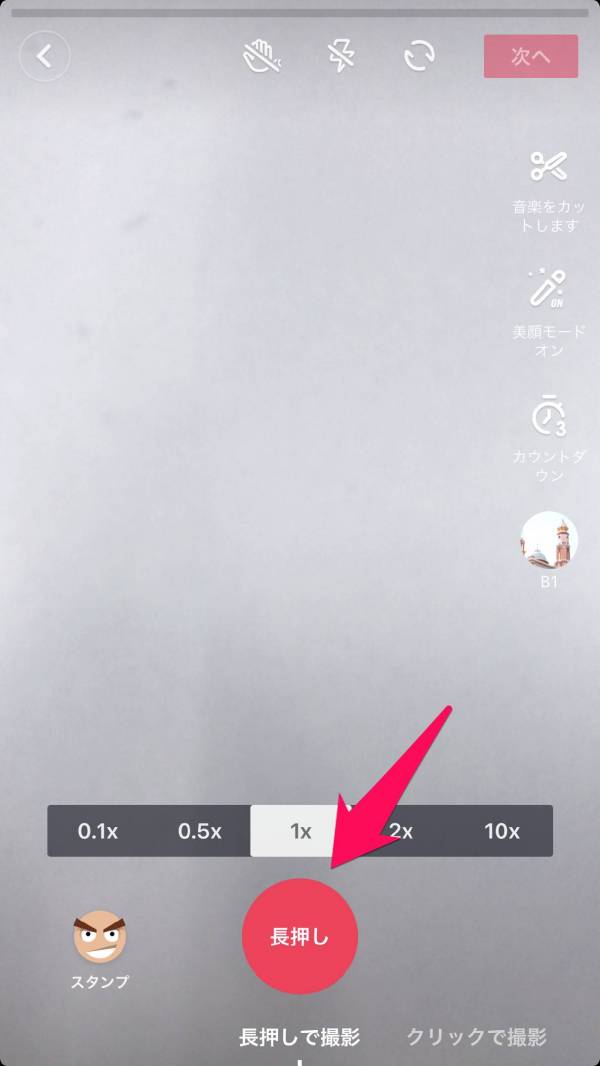This screenshot has height=1066, width=600.
Task: Select 1x recording speed
Action: (300, 831)
